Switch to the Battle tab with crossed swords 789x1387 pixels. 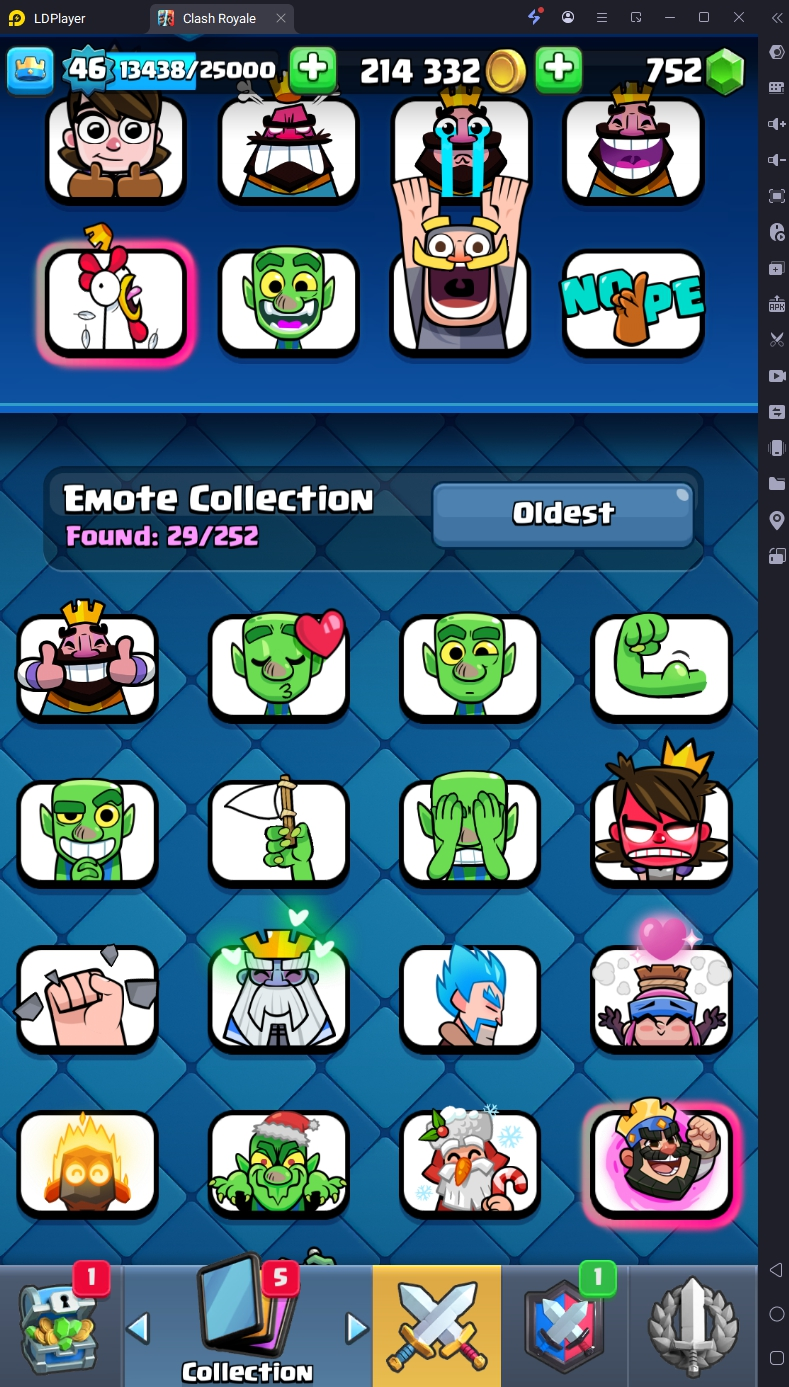(x=436, y=1327)
